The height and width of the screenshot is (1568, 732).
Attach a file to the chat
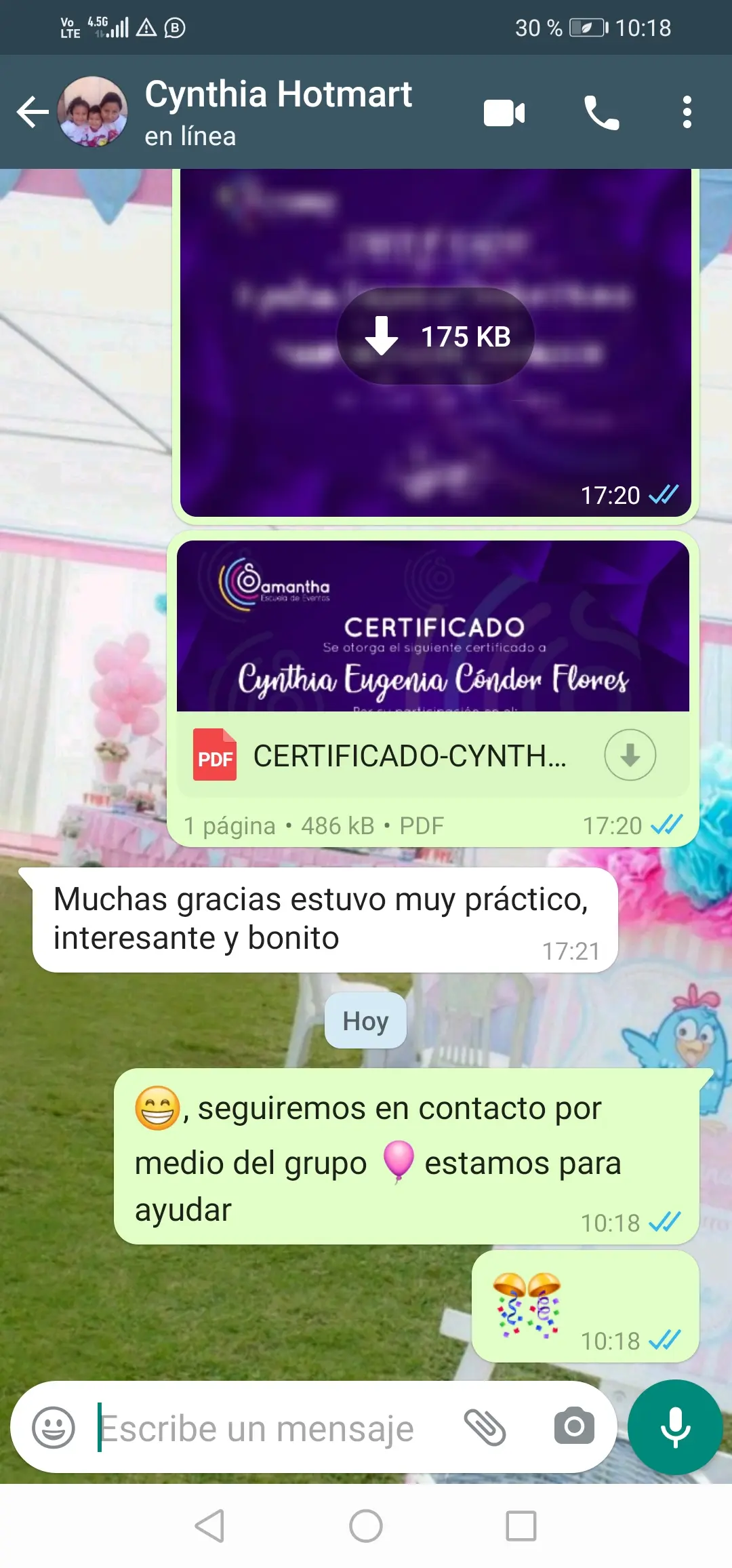pyautogui.click(x=485, y=1428)
